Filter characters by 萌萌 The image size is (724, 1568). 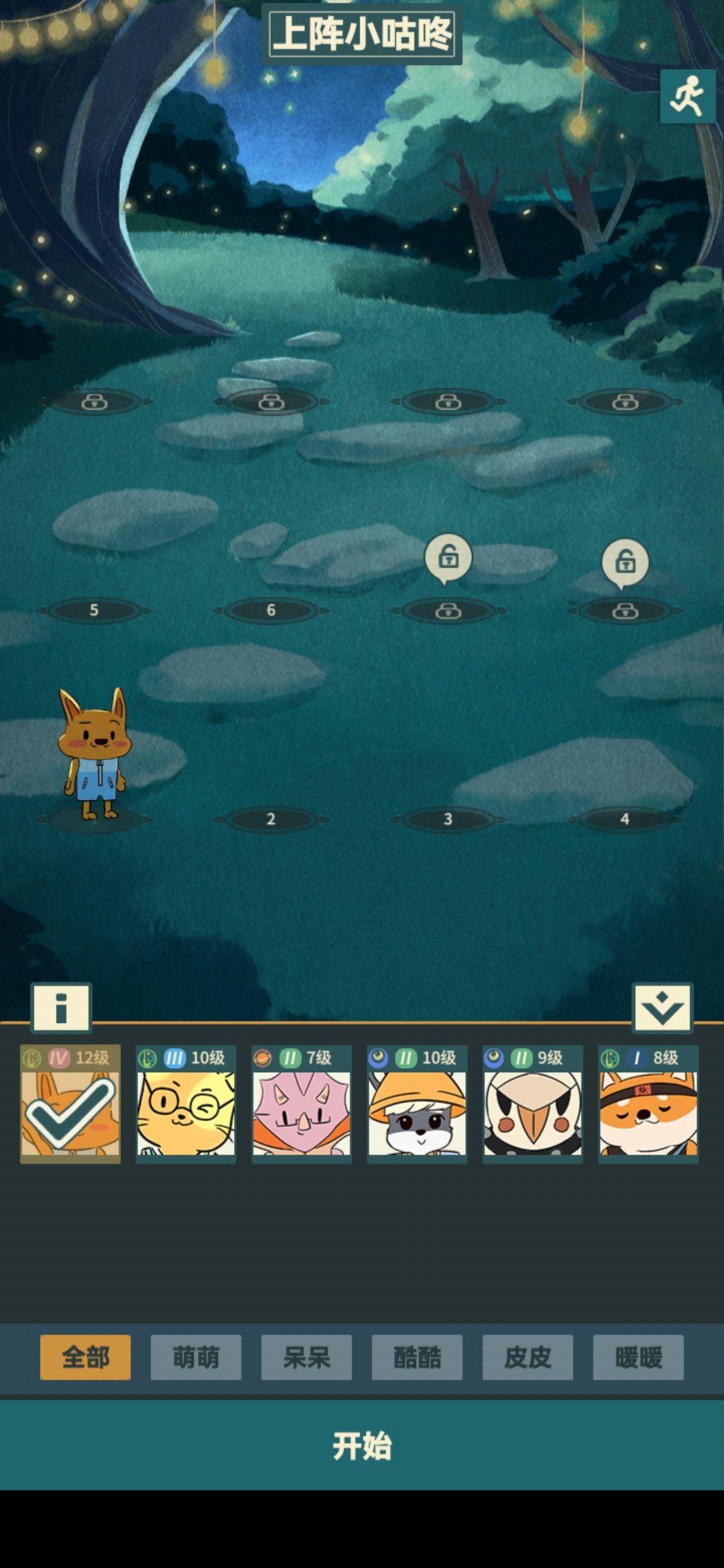coord(196,1357)
